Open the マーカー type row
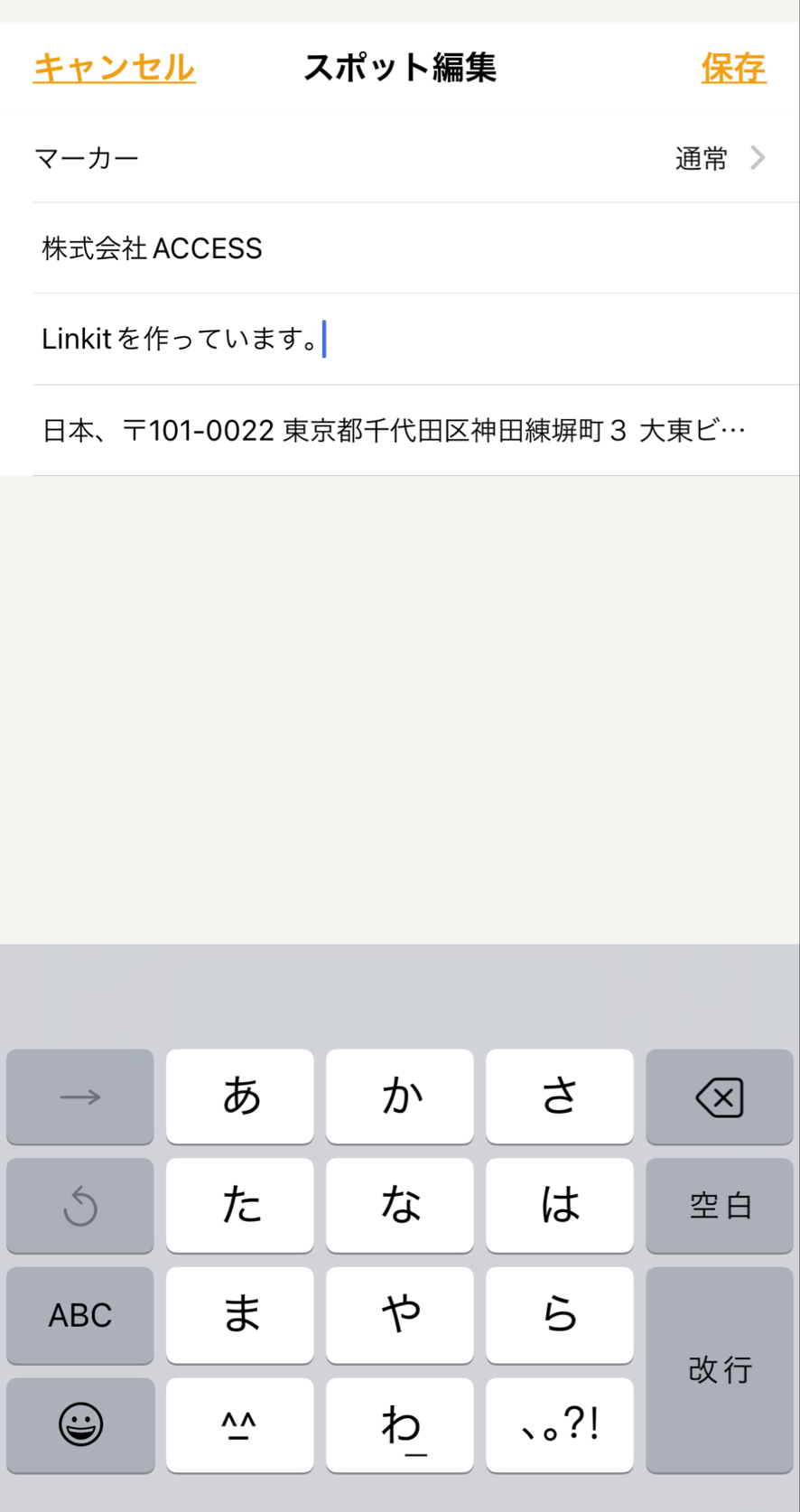Screen dimensions: 800x1512 [x=400, y=158]
